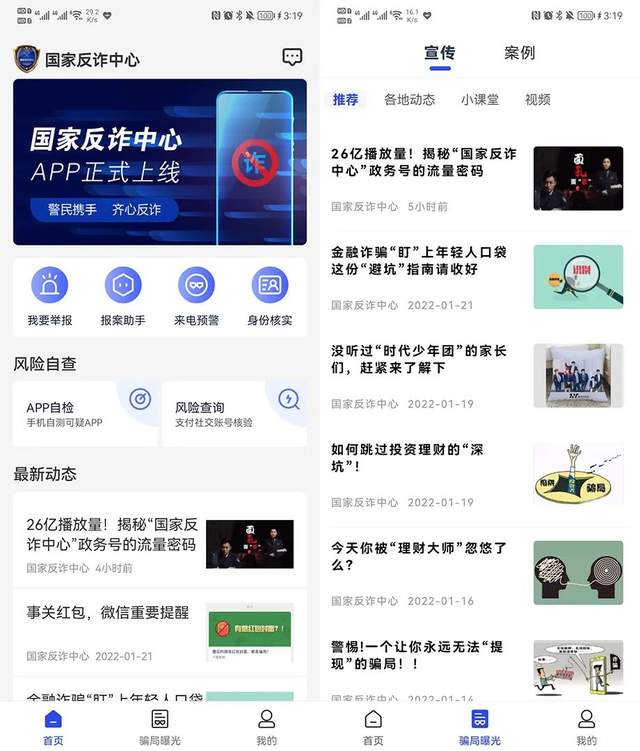This screenshot has width=640, height=751.
Task: Show the 视频 category
Action: click(538, 100)
